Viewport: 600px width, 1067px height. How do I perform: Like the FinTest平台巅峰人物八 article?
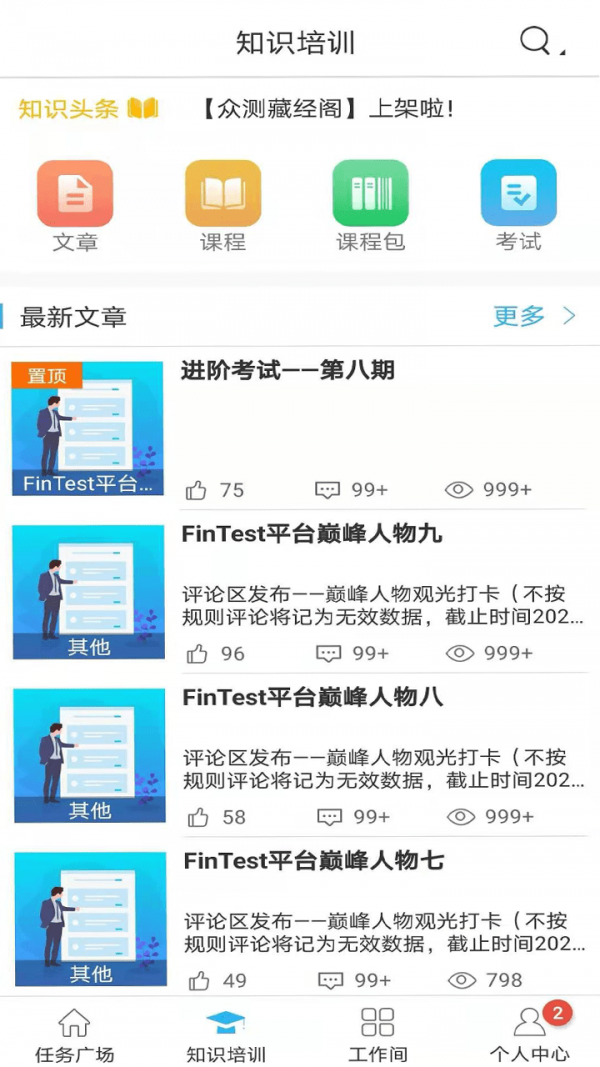(x=198, y=817)
